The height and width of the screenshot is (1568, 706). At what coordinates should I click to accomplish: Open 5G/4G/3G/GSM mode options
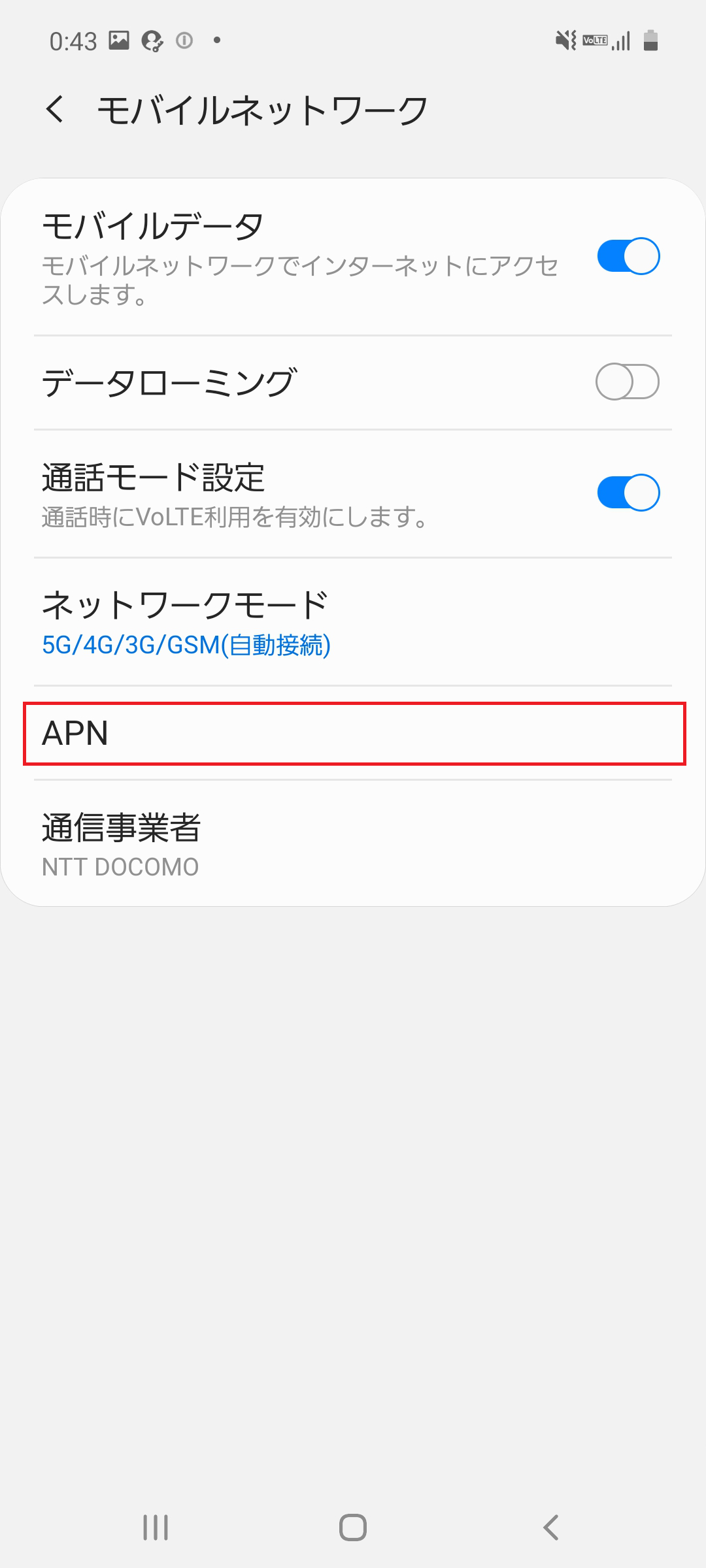(x=185, y=647)
